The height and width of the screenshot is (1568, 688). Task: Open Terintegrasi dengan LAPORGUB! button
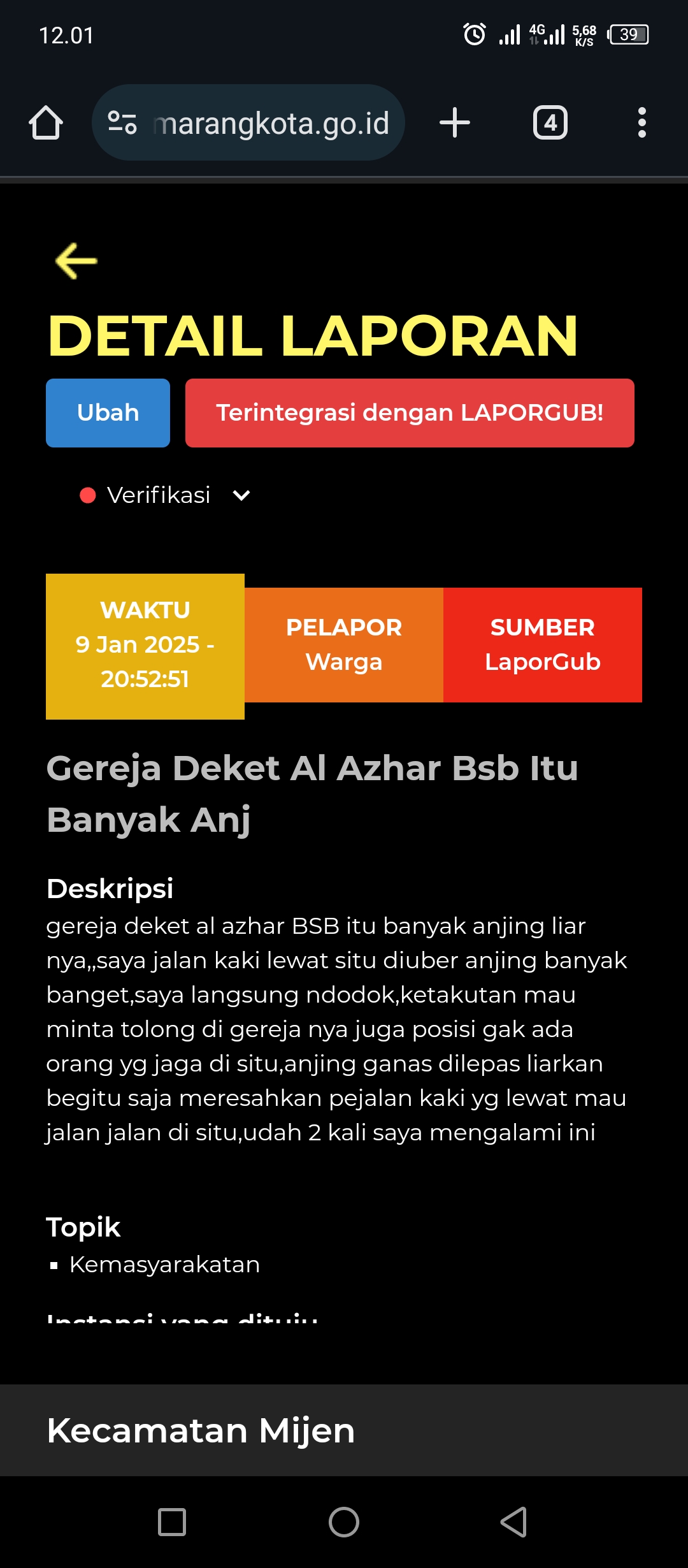(x=410, y=413)
